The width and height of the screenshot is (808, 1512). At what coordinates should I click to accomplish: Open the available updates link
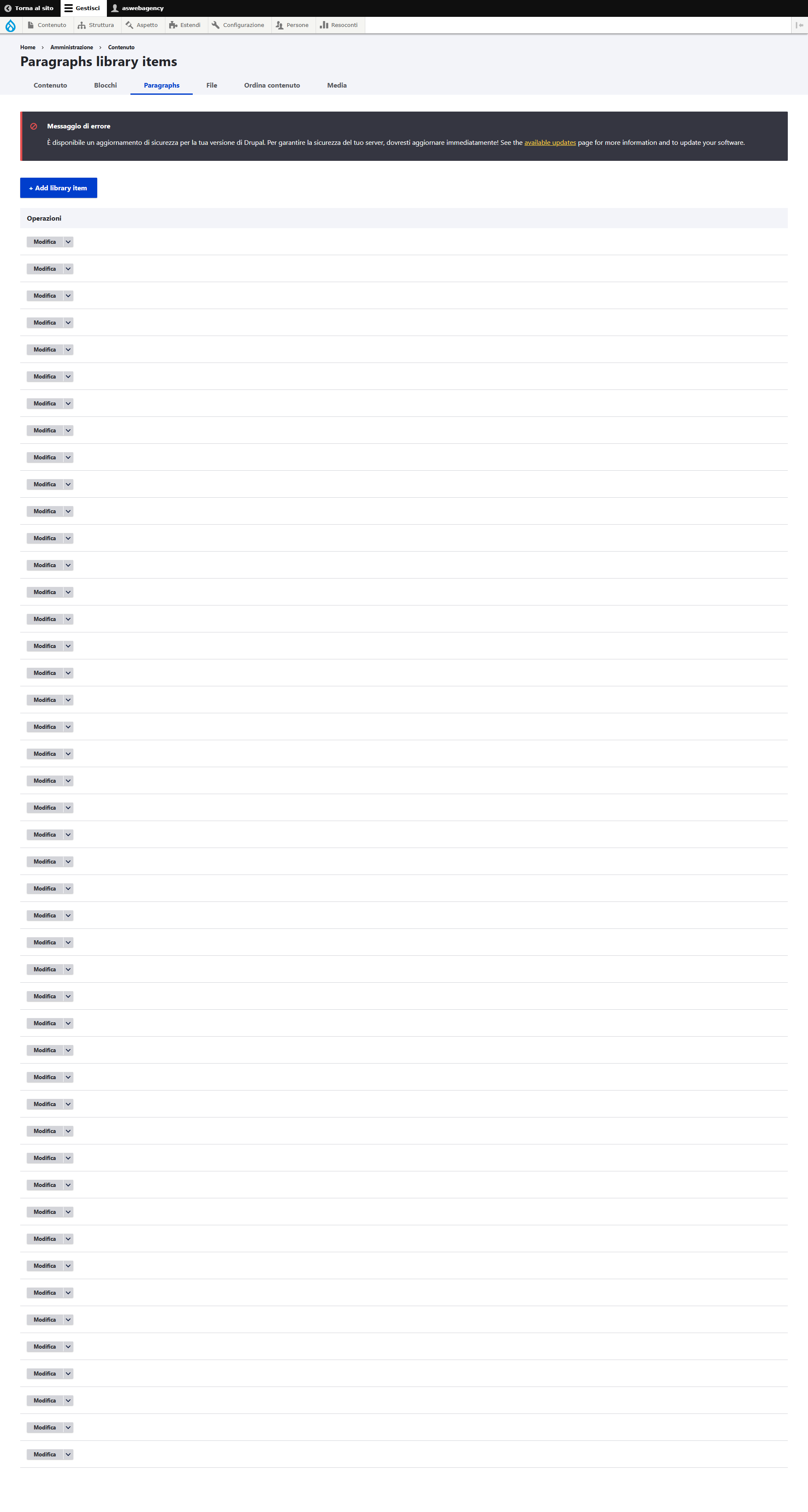click(x=549, y=143)
